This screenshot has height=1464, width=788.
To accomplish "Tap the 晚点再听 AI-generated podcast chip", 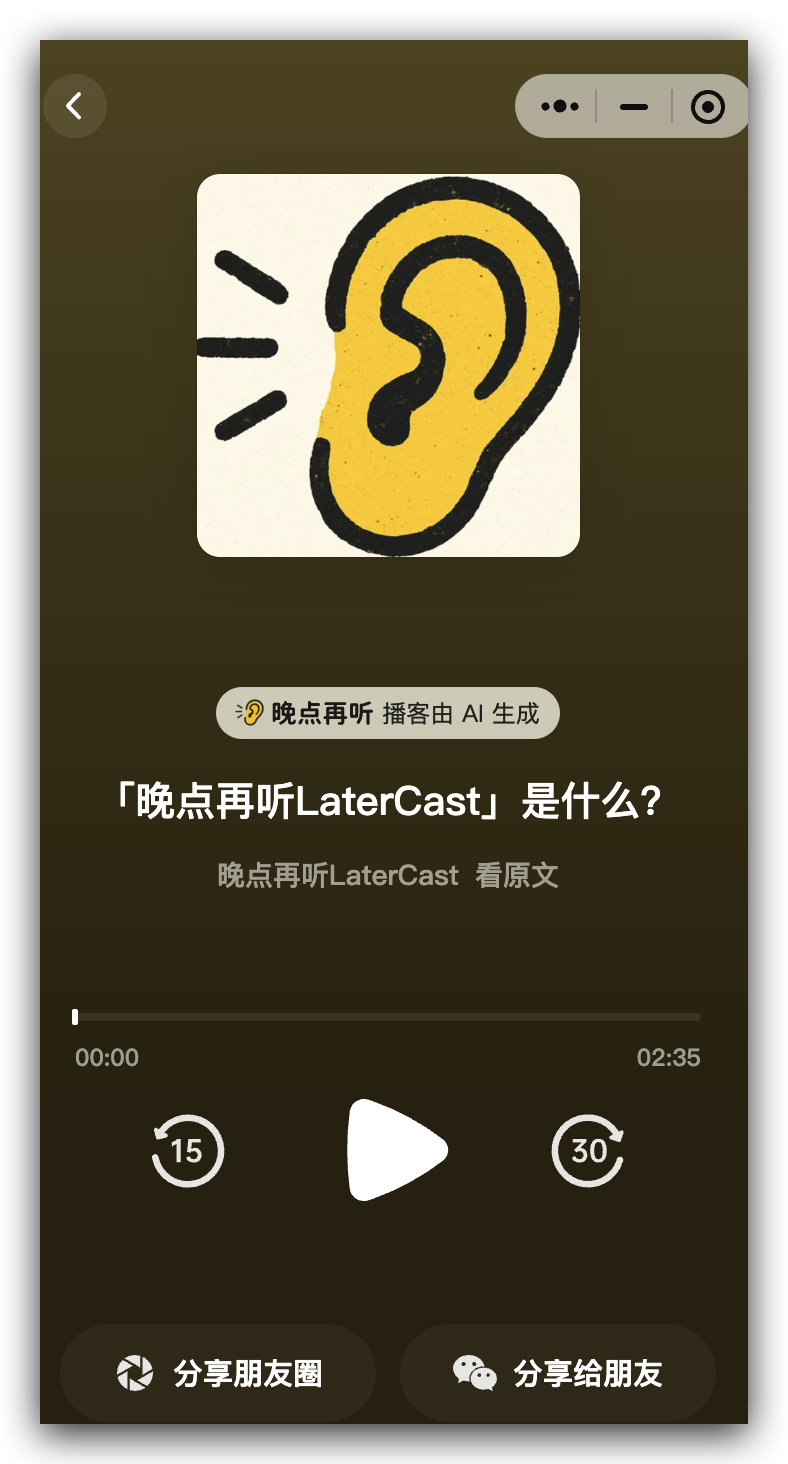I will pos(388,713).
